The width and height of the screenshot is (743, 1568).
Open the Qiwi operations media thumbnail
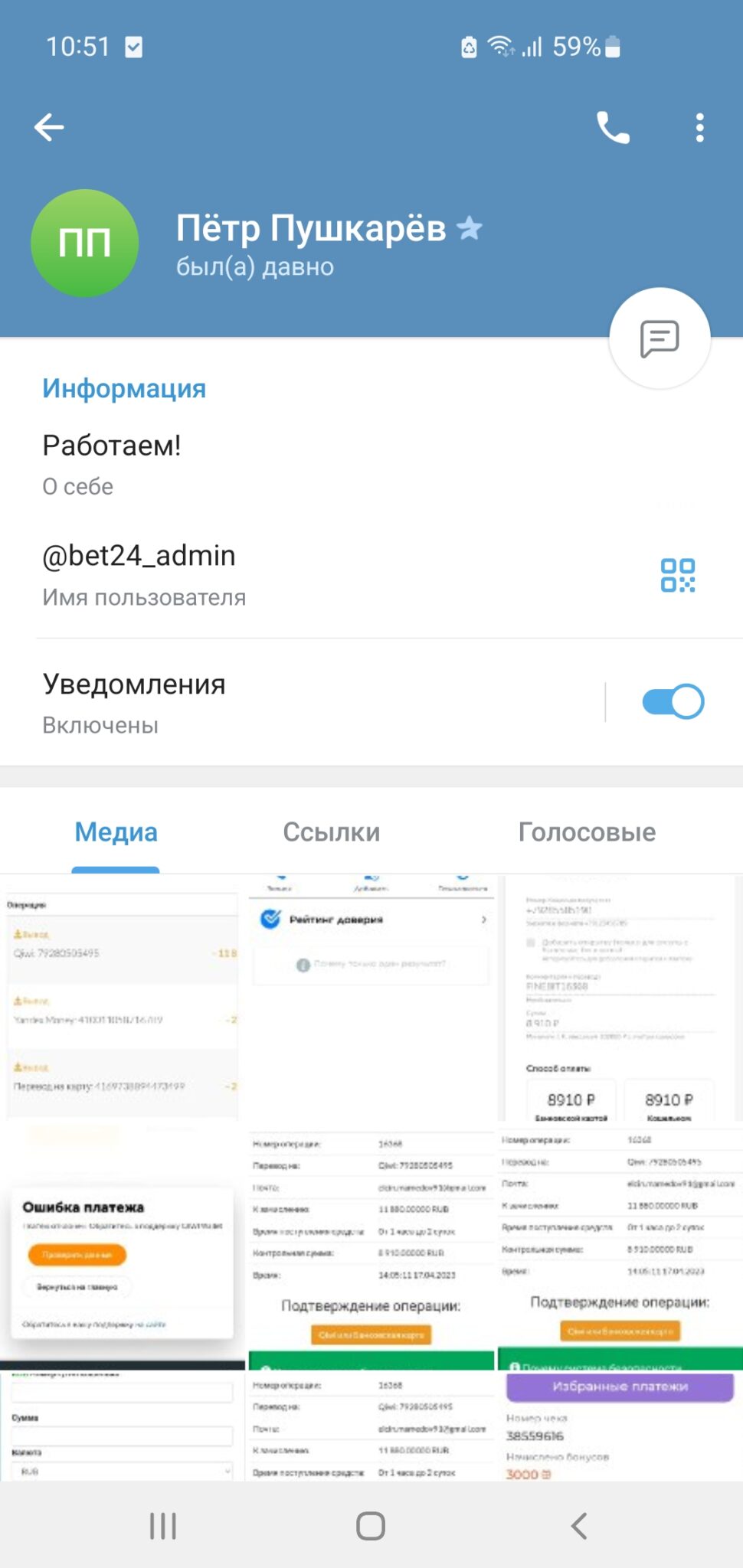click(x=121, y=998)
